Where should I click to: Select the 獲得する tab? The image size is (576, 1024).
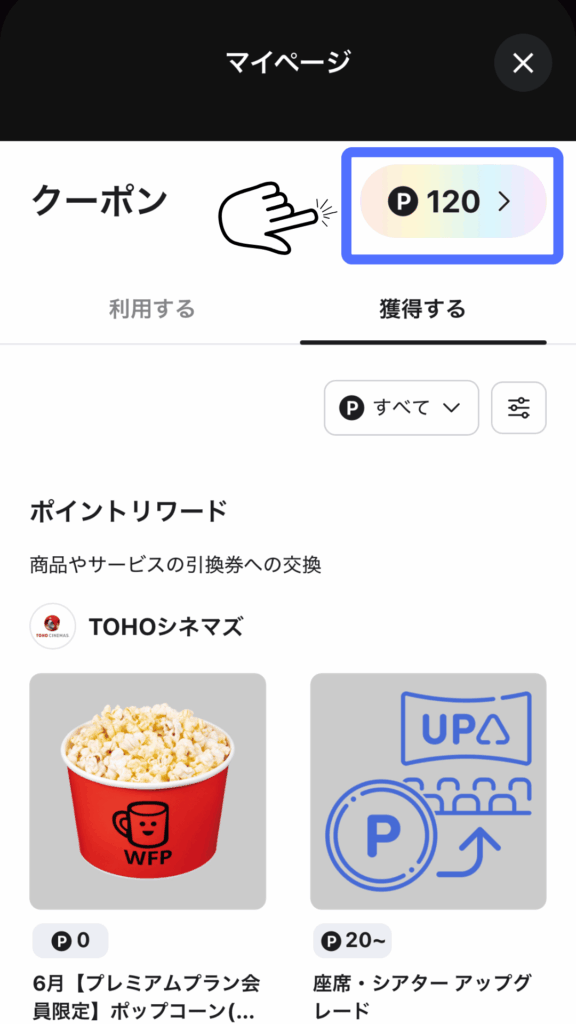pyautogui.click(x=423, y=308)
